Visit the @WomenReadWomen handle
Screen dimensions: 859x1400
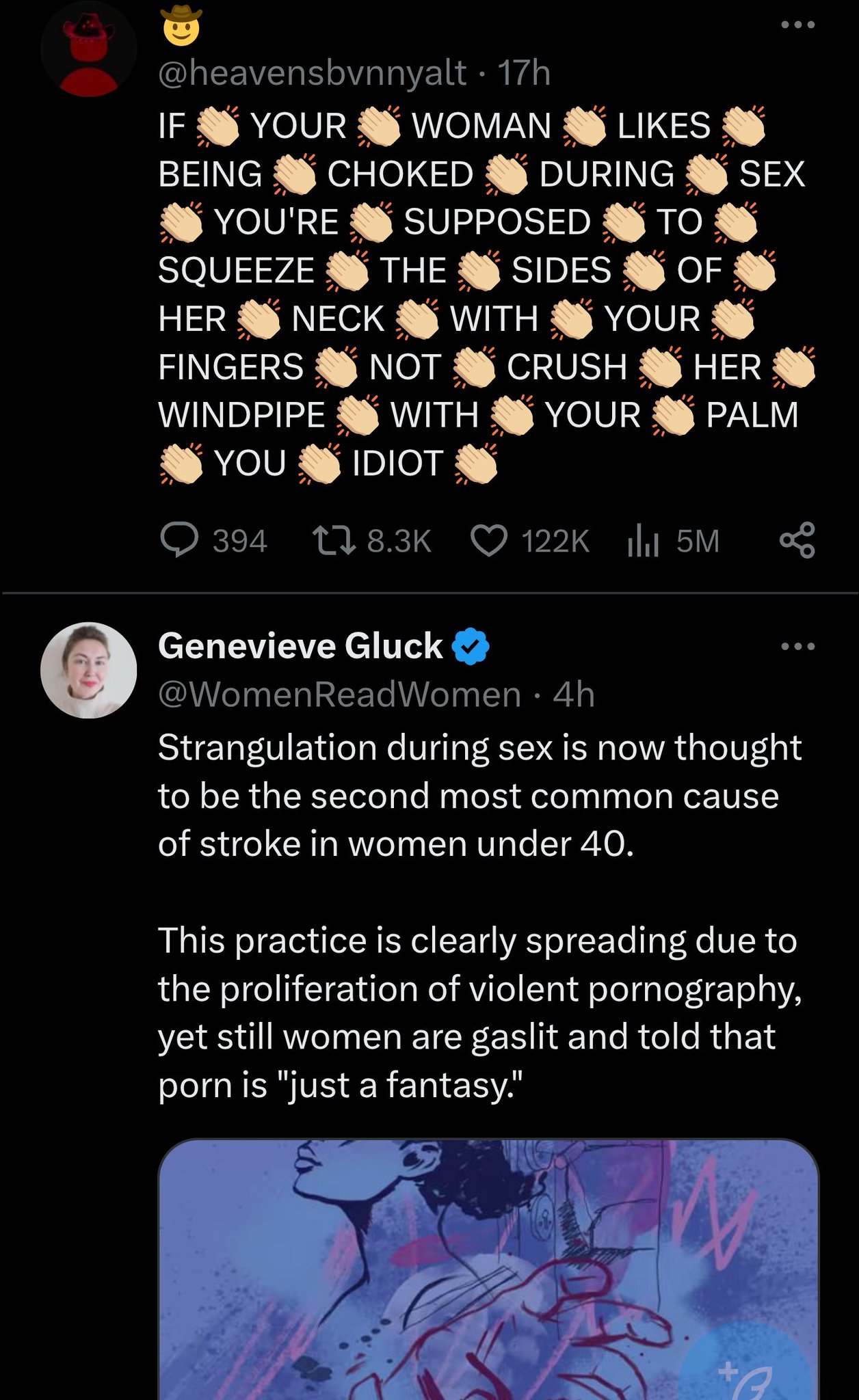point(339,695)
